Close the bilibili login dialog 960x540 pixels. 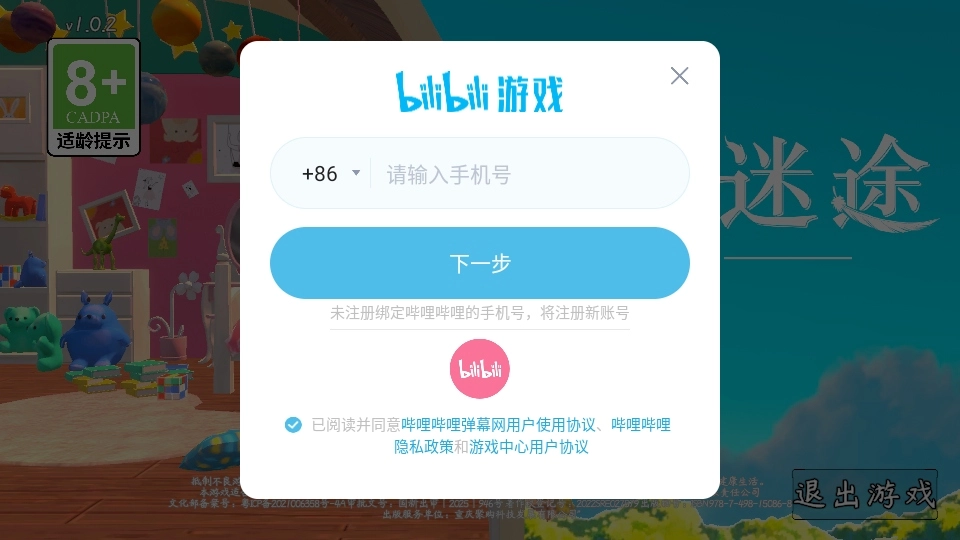tap(680, 76)
